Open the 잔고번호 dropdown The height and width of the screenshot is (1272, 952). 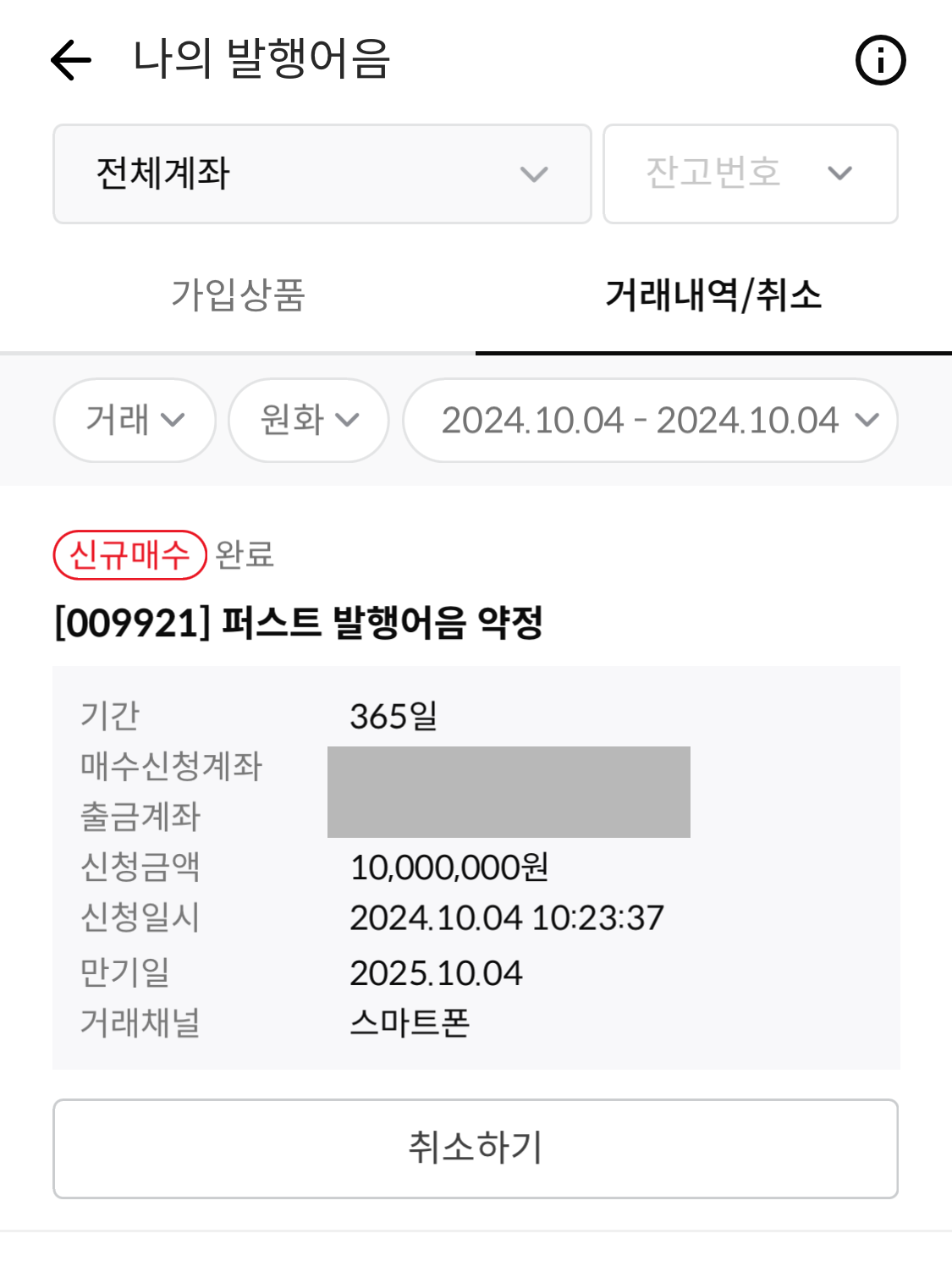point(751,174)
